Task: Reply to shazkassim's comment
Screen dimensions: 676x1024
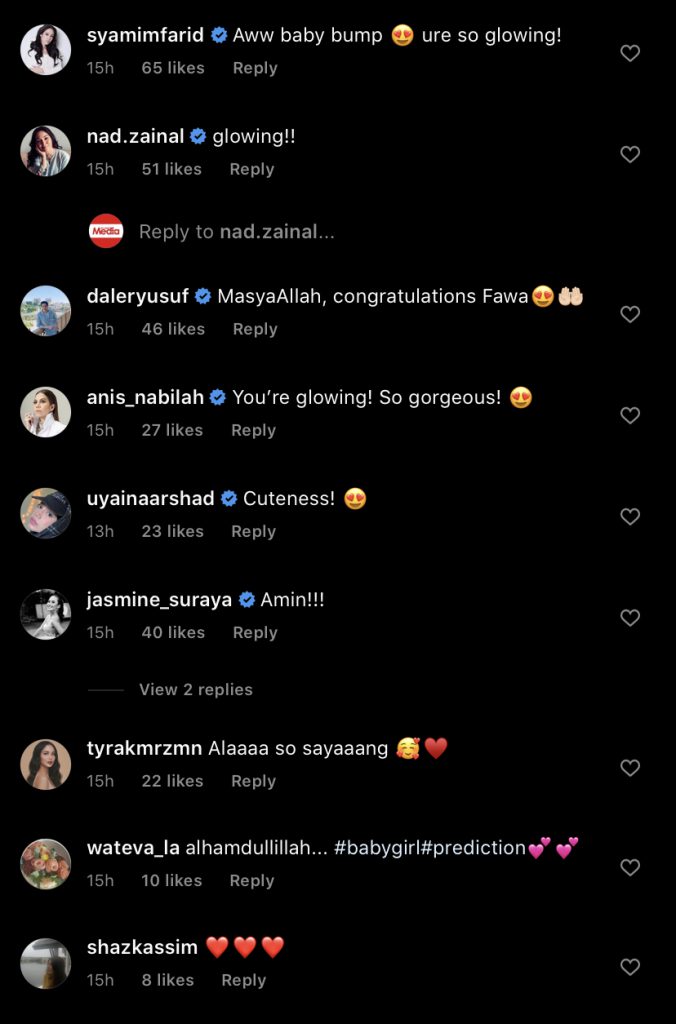Action: pyautogui.click(x=244, y=980)
